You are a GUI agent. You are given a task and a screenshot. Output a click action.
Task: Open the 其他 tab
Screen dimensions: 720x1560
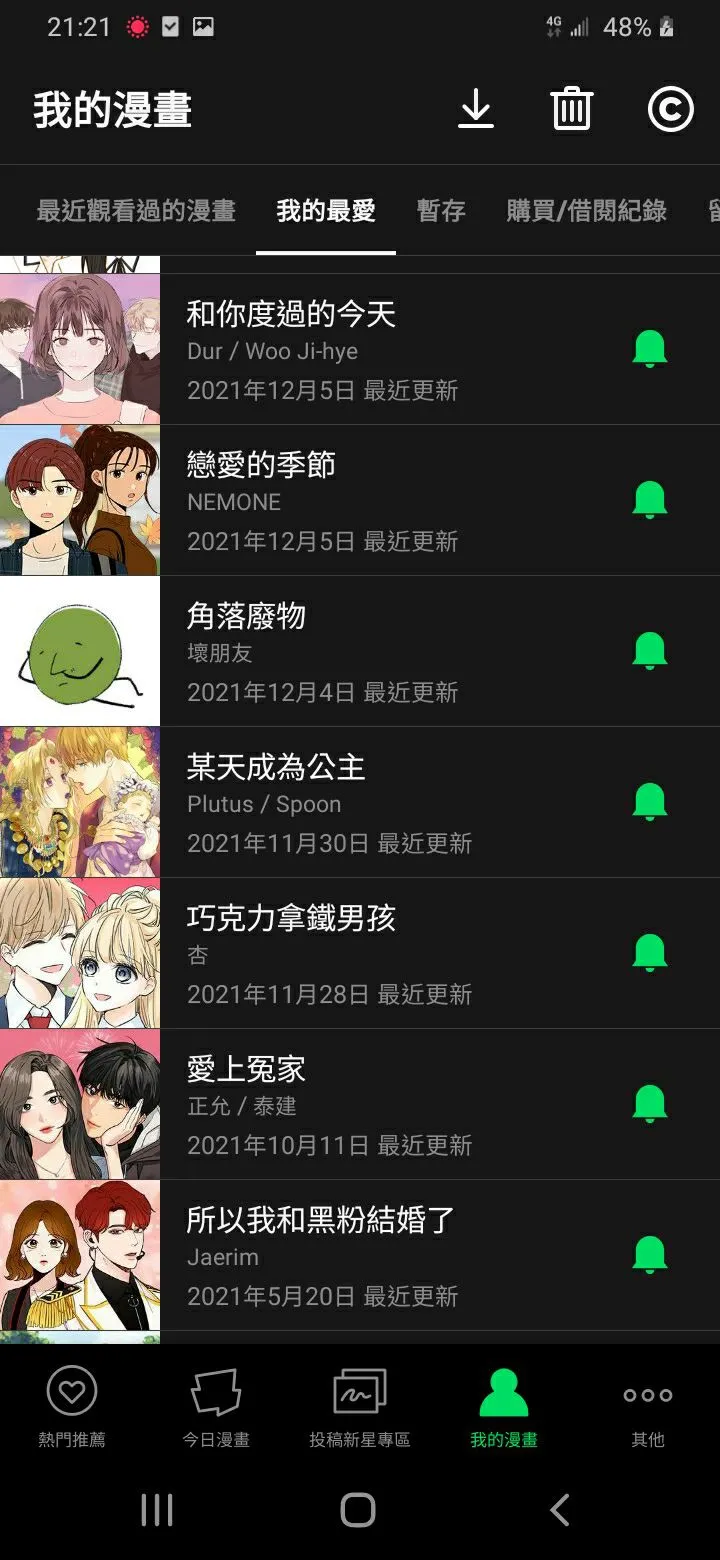click(648, 1408)
